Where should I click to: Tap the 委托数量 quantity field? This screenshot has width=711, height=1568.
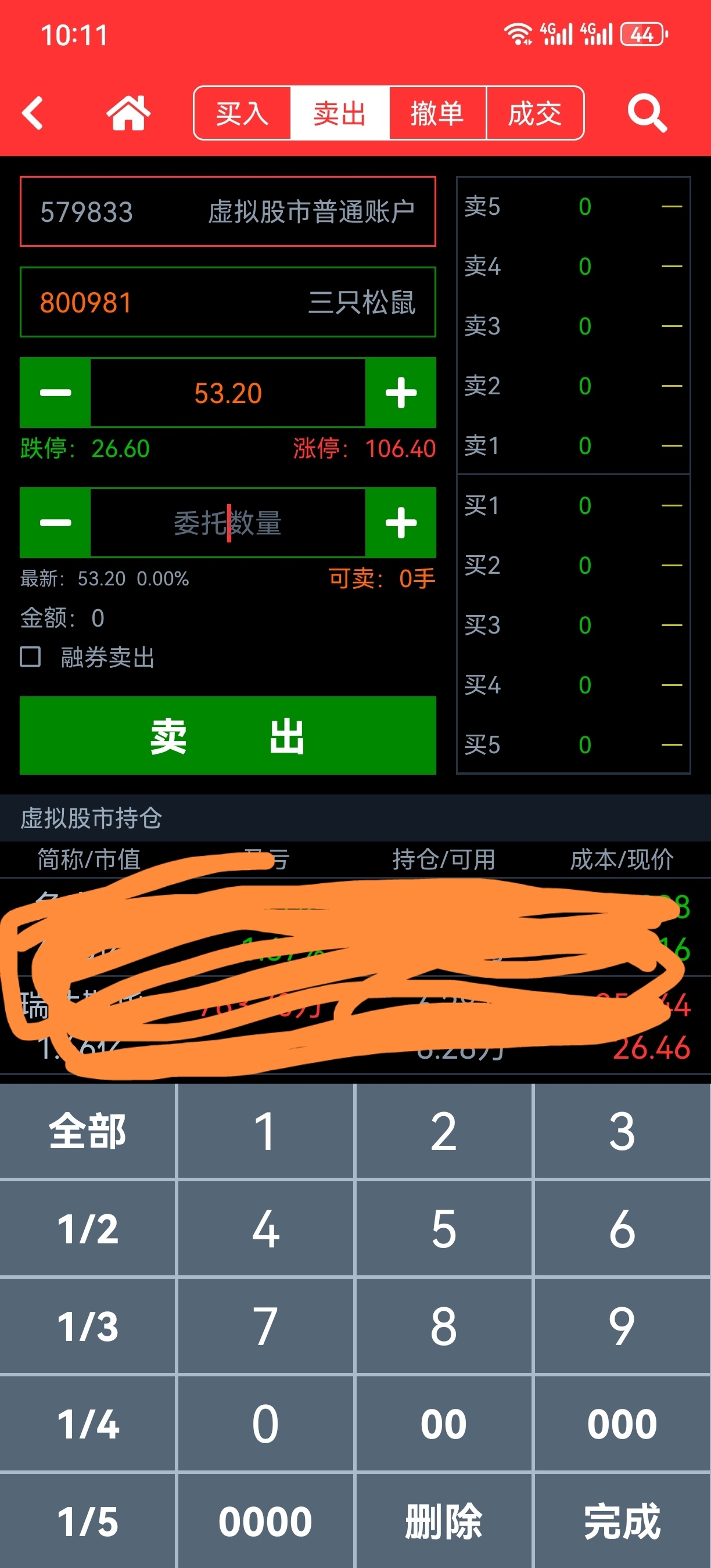pyautogui.click(x=228, y=523)
